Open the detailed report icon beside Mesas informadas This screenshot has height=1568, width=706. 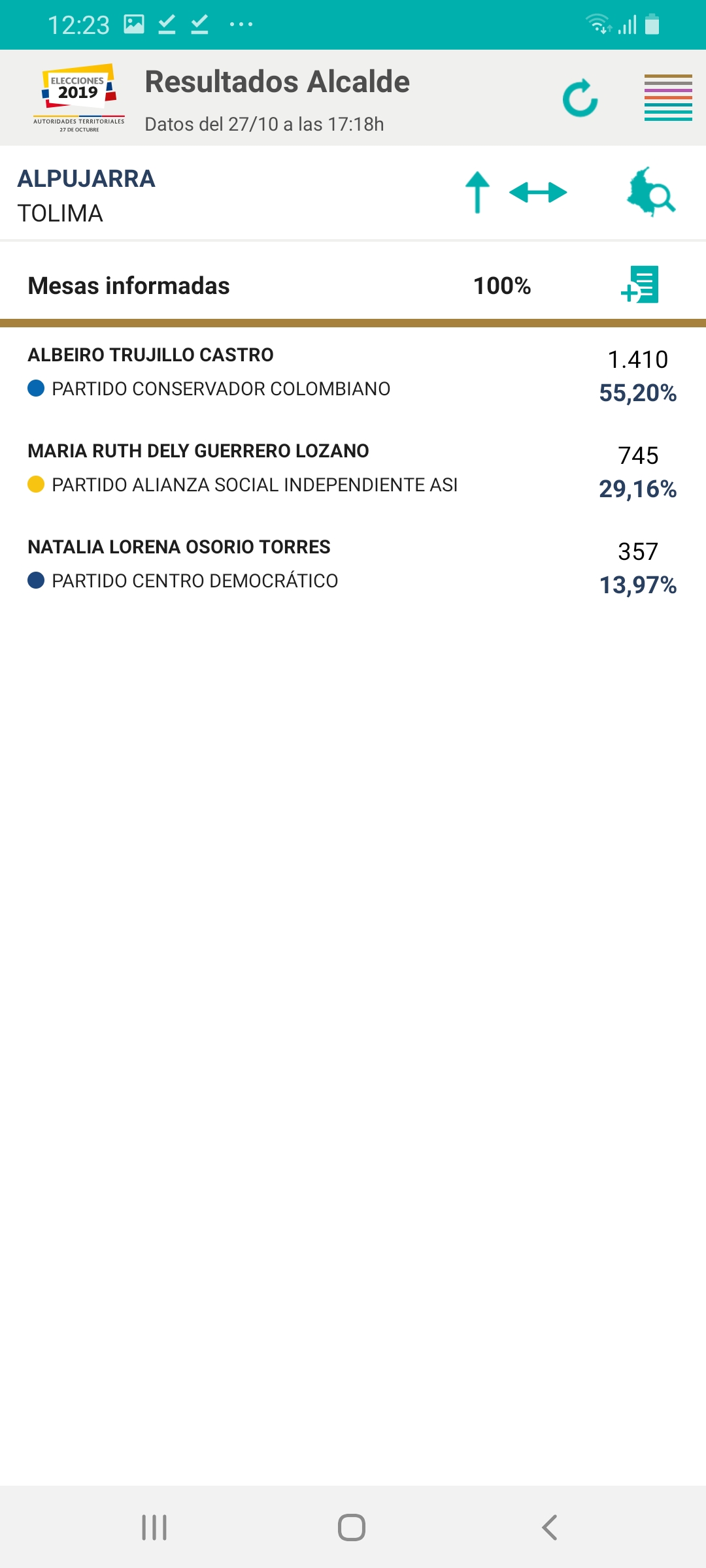(x=640, y=285)
